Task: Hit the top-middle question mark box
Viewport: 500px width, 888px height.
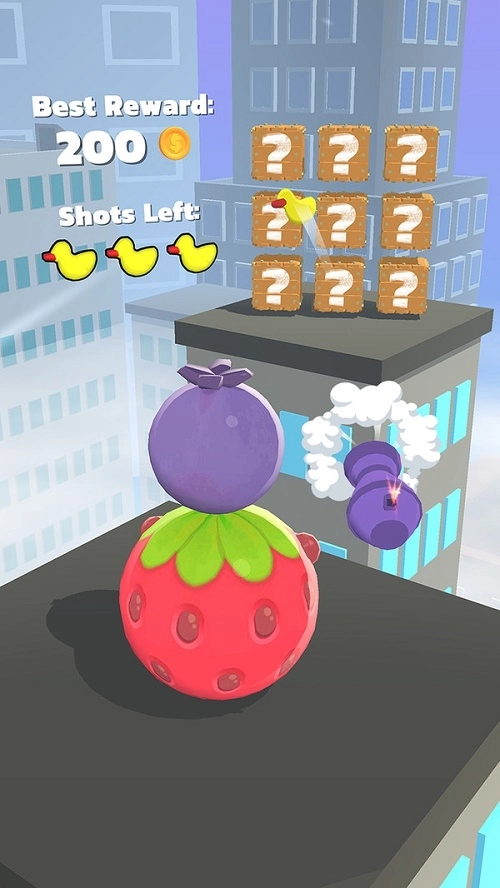Action: (344, 153)
